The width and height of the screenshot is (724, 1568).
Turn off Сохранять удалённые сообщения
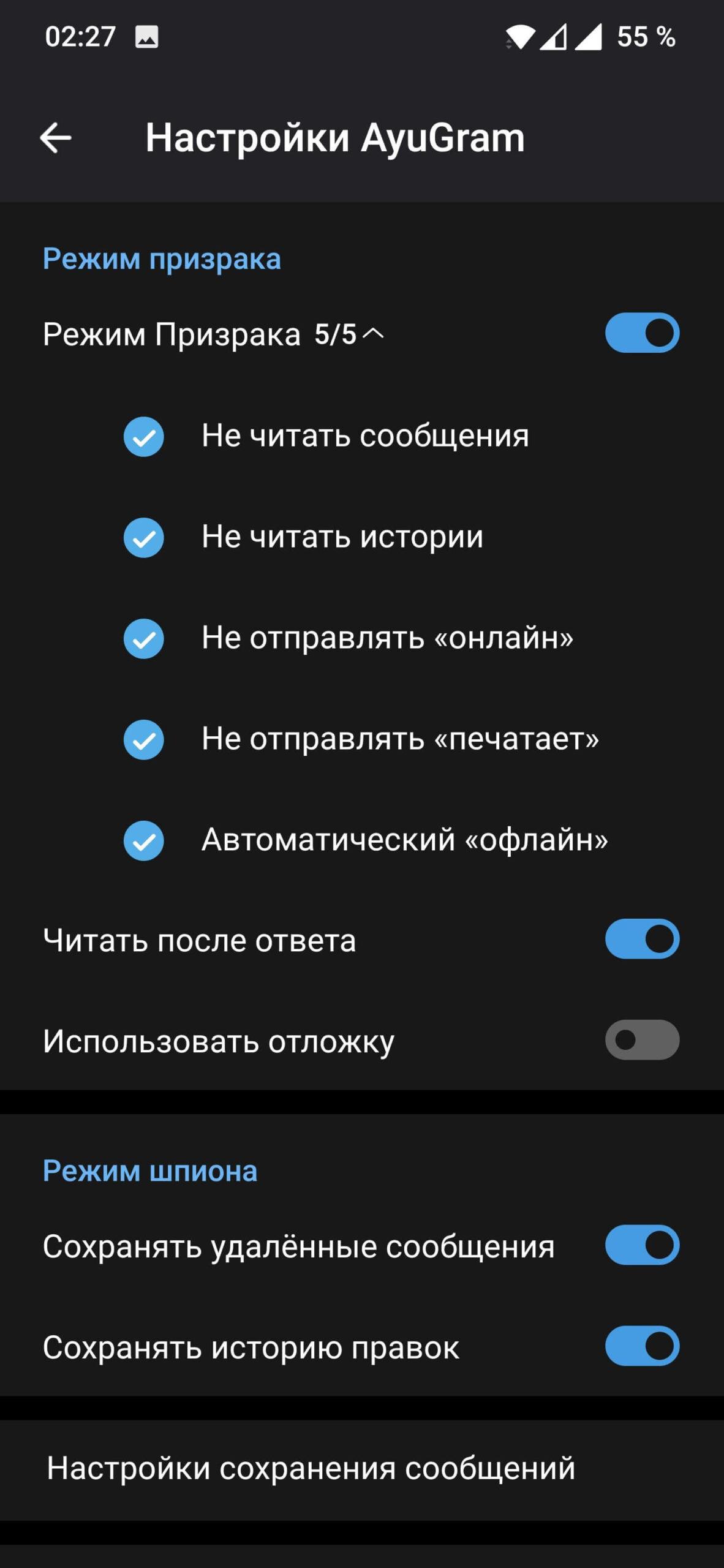pos(642,1245)
